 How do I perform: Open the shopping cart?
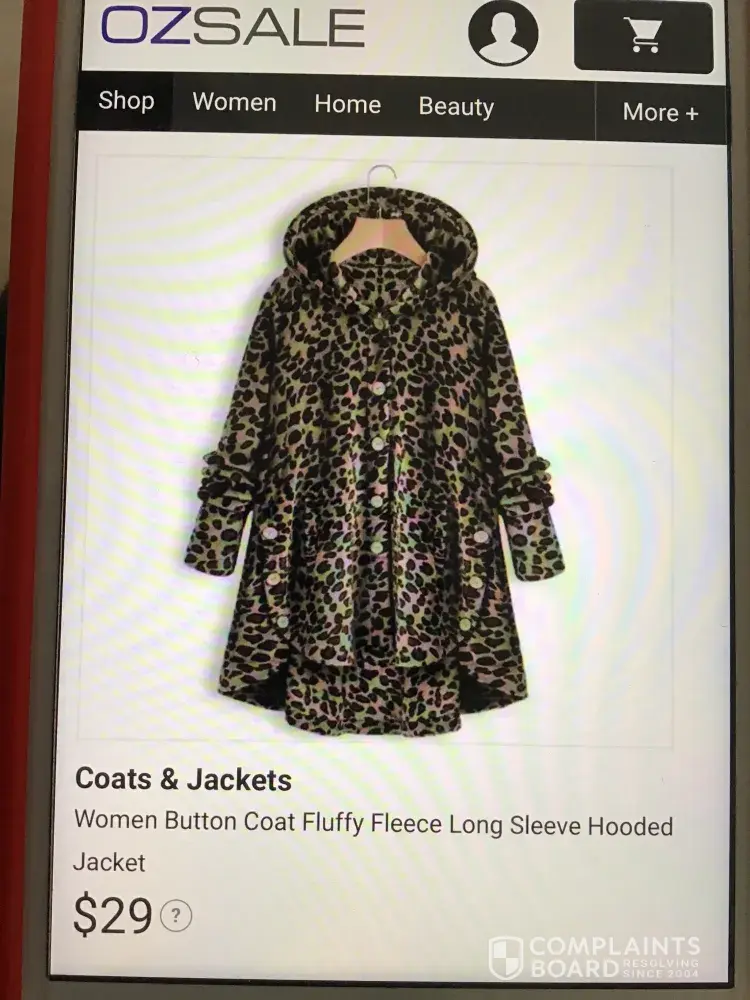(643, 36)
